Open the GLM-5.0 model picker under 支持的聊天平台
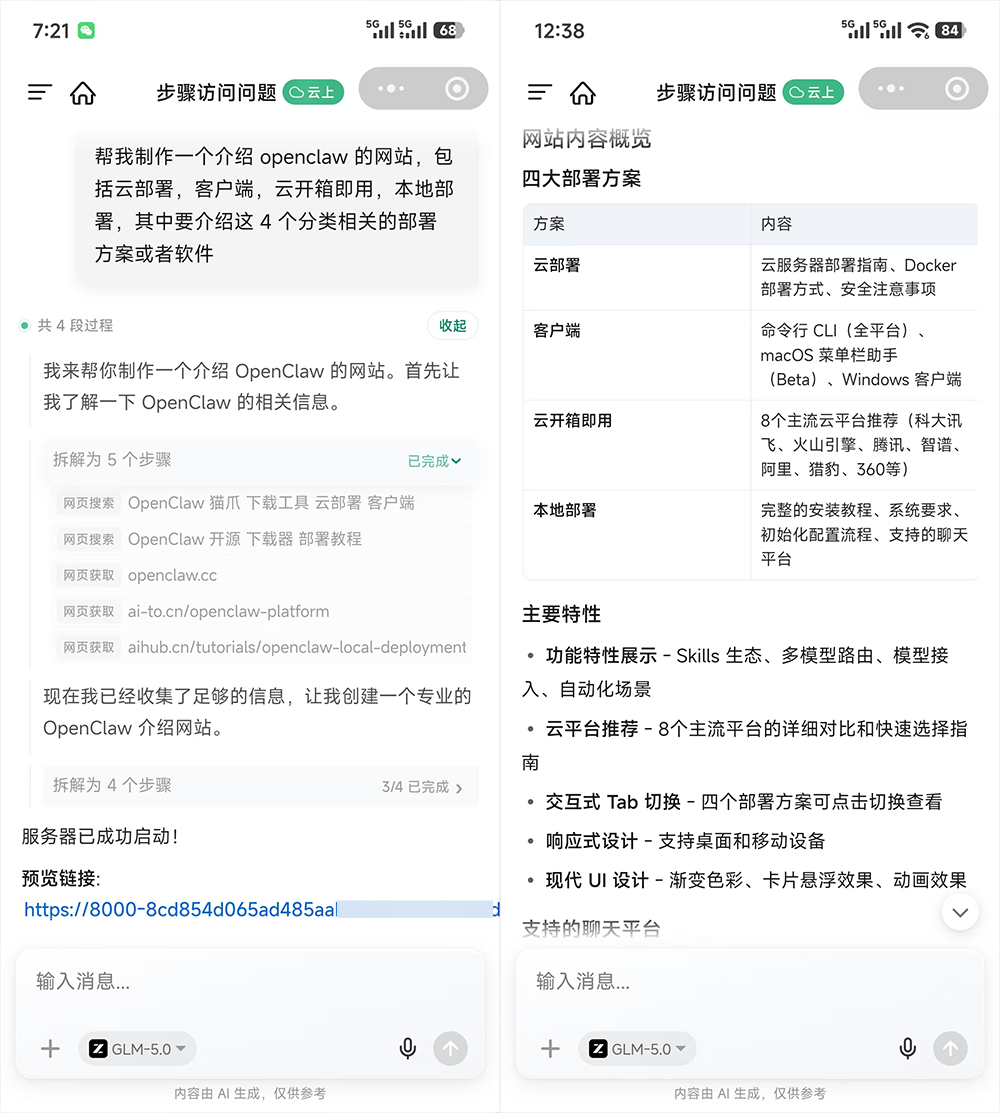Image resolution: width=1000 pixels, height=1113 pixels. 637,1049
